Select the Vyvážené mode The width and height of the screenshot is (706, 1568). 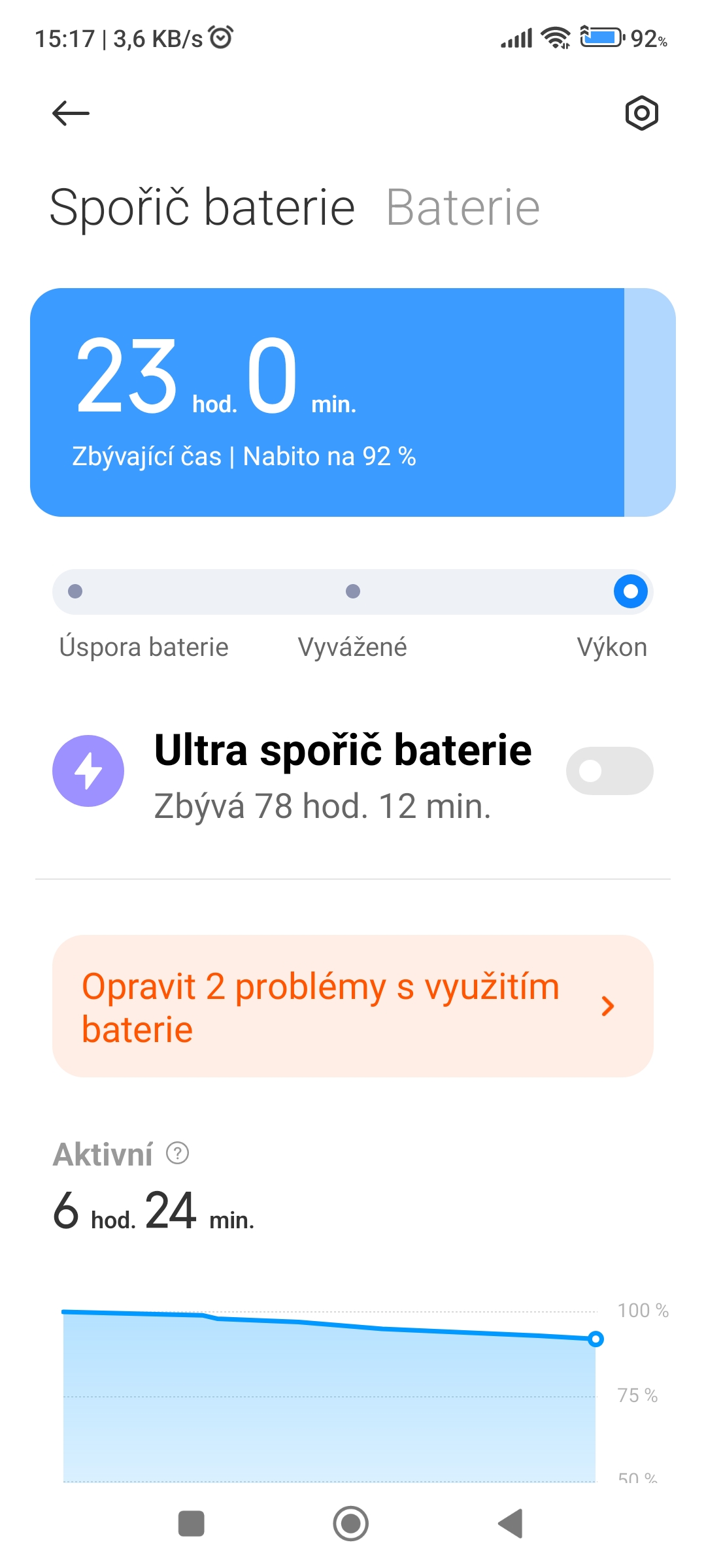pos(353,591)
